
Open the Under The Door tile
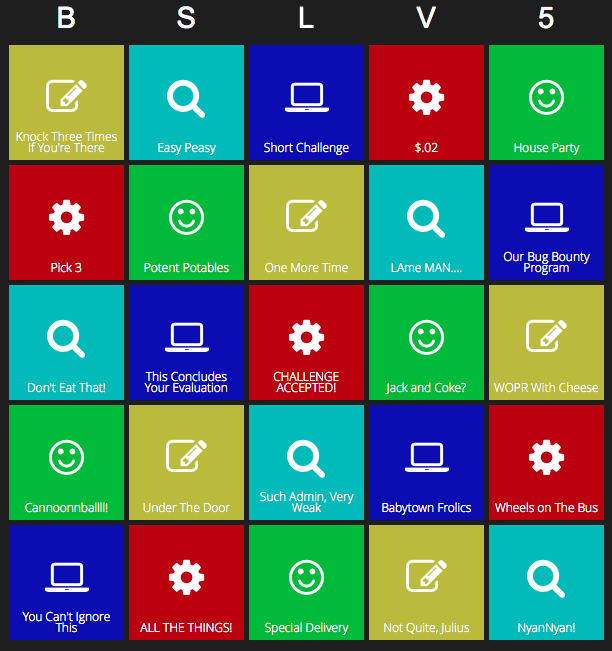pos(186,462)
